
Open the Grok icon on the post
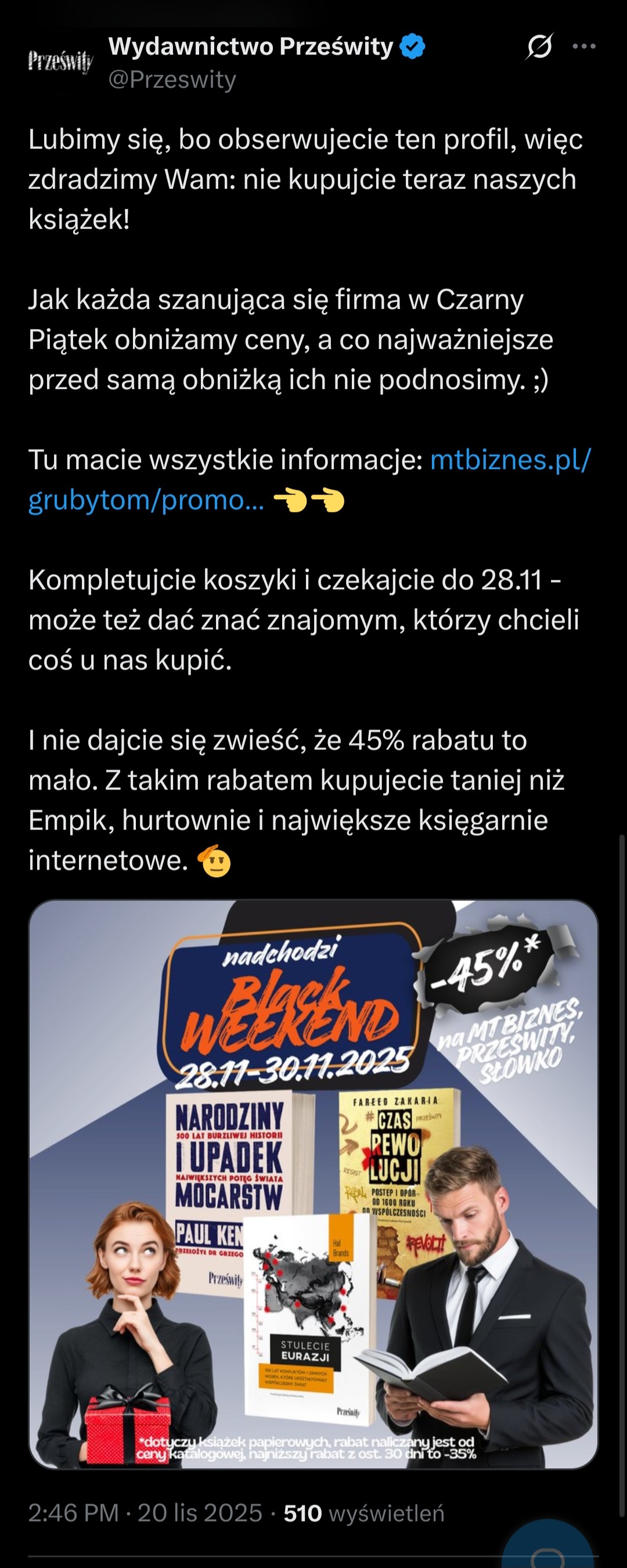(539, 46)
